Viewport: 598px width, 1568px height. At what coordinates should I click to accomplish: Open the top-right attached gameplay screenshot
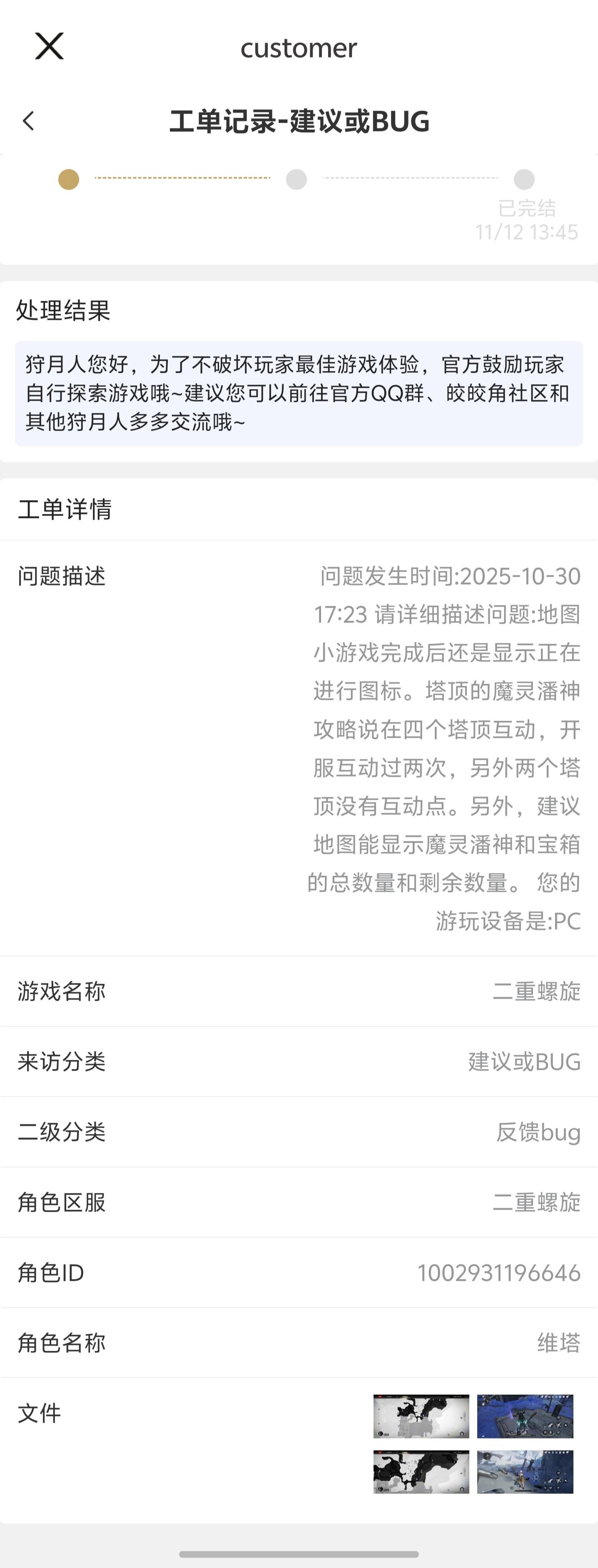pos(525,1416)
